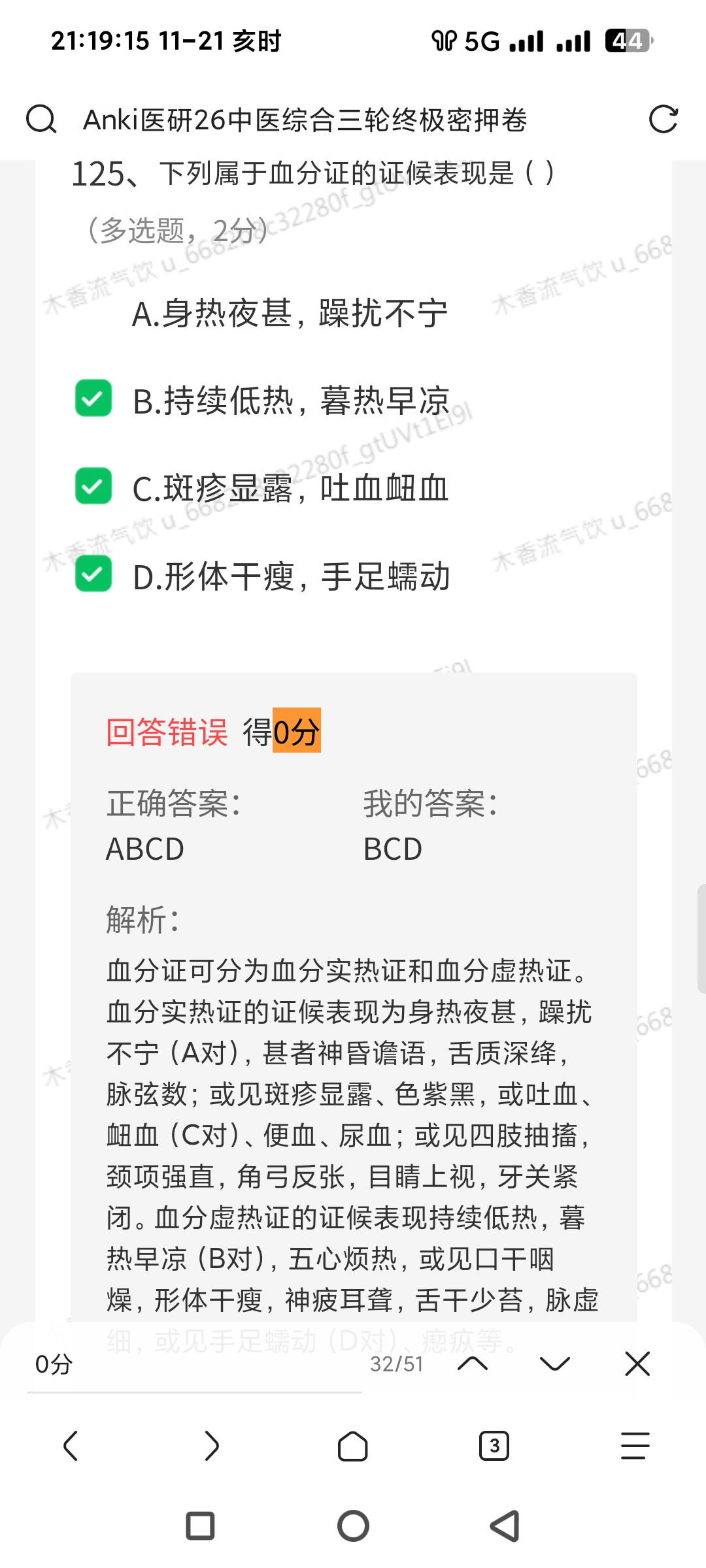Tap the search icon in the address bar
This screenshot has width=706, height=1568.
41,120
